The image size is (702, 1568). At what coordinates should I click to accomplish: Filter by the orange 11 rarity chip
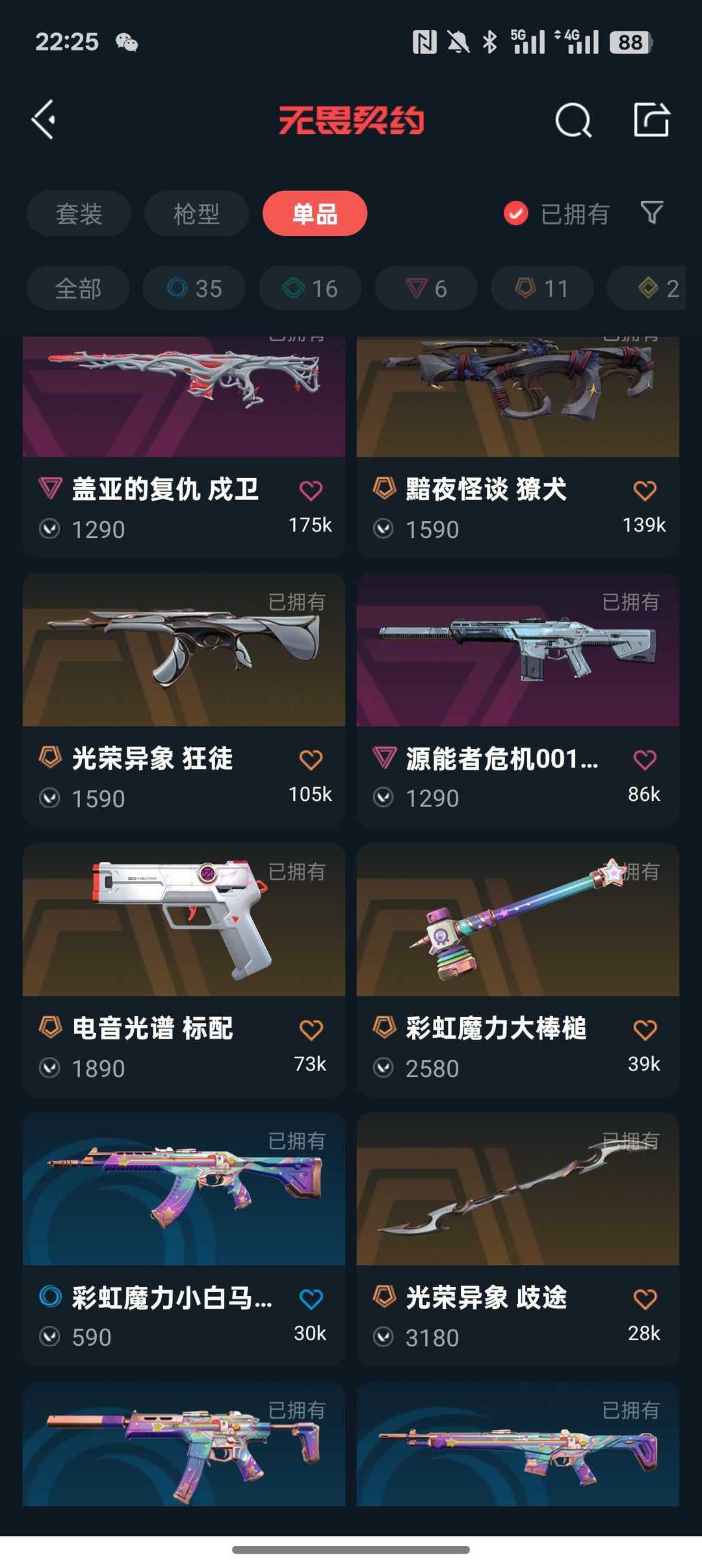[542, 288]
